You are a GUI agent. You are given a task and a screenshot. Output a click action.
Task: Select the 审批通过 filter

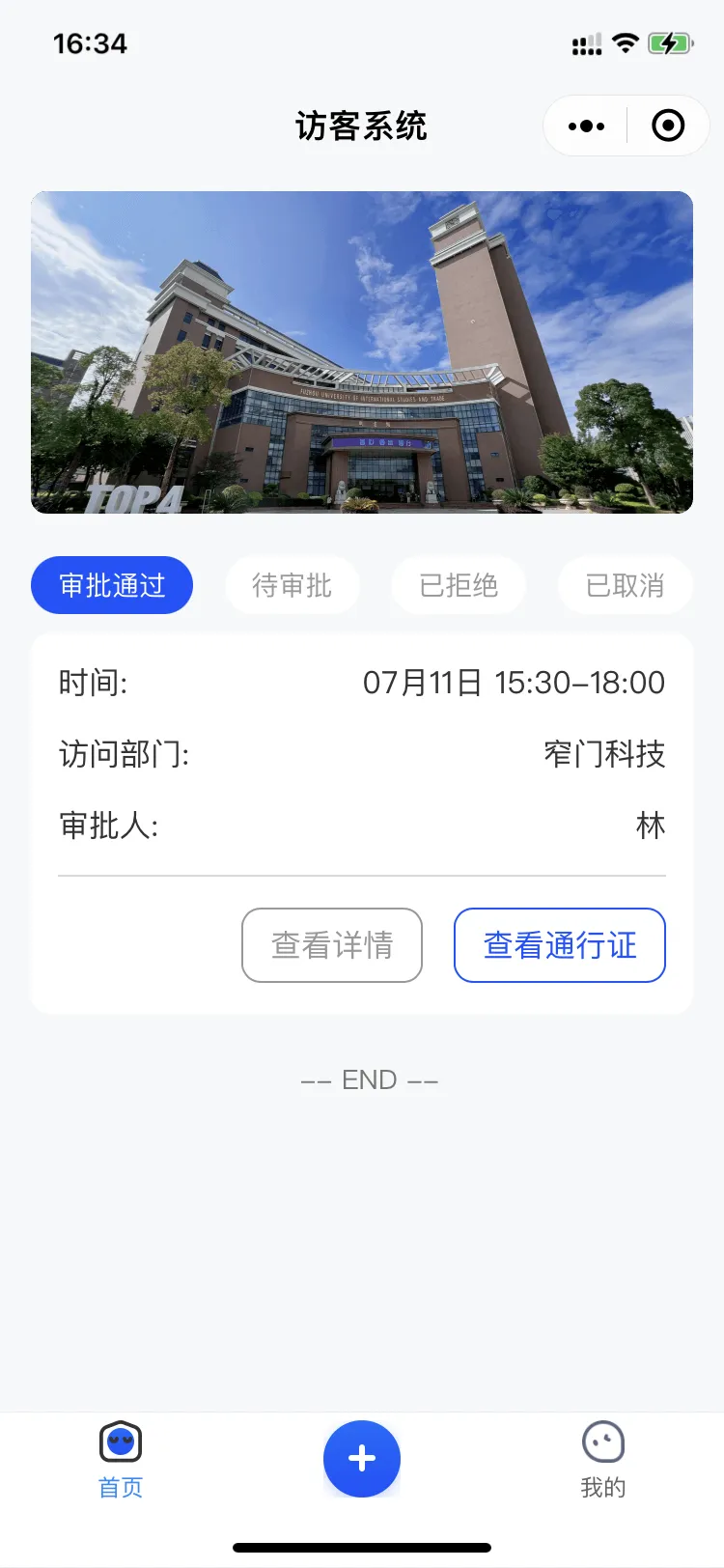coord(112,585)
